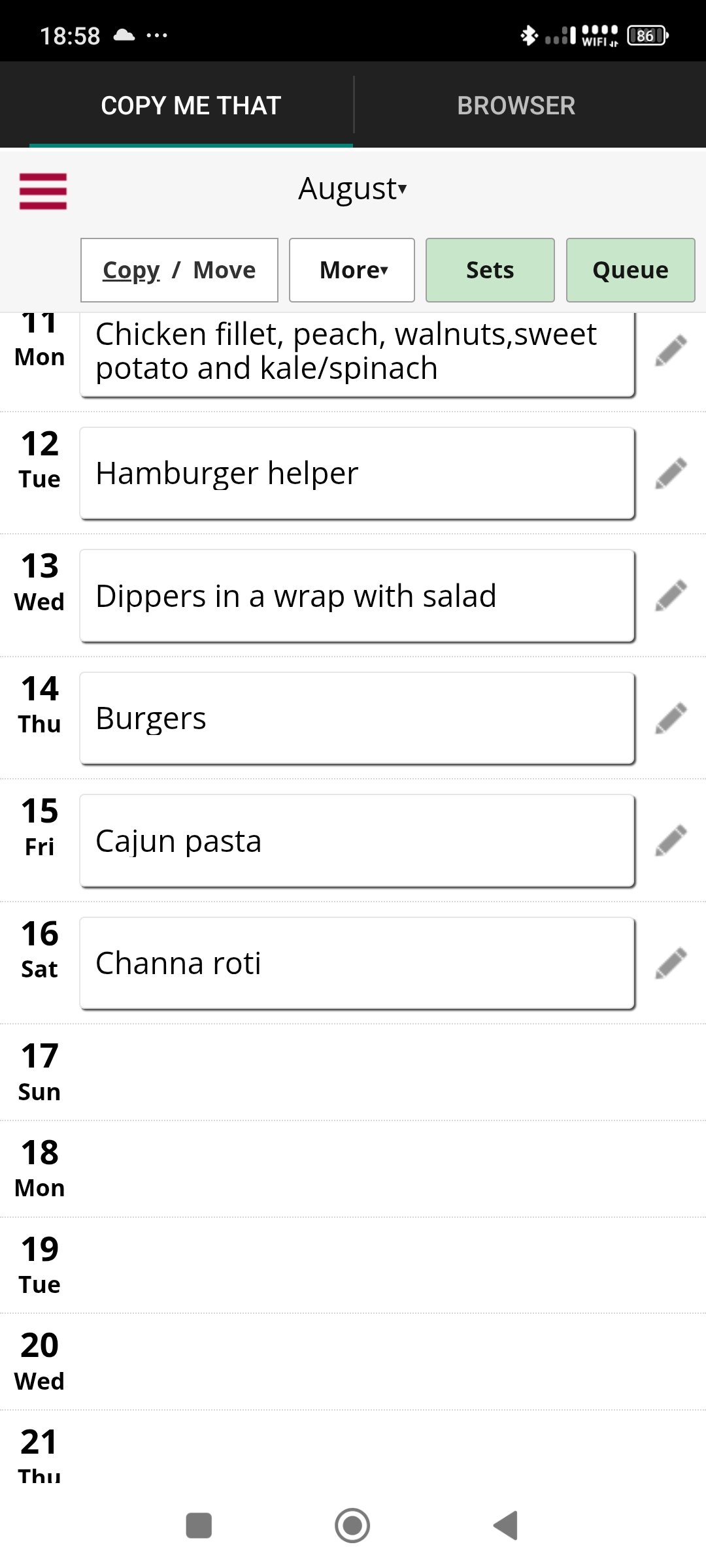Edit the Cajun pasta entry
Screen dimensions: 706x1568
click(x=671, y=841)
